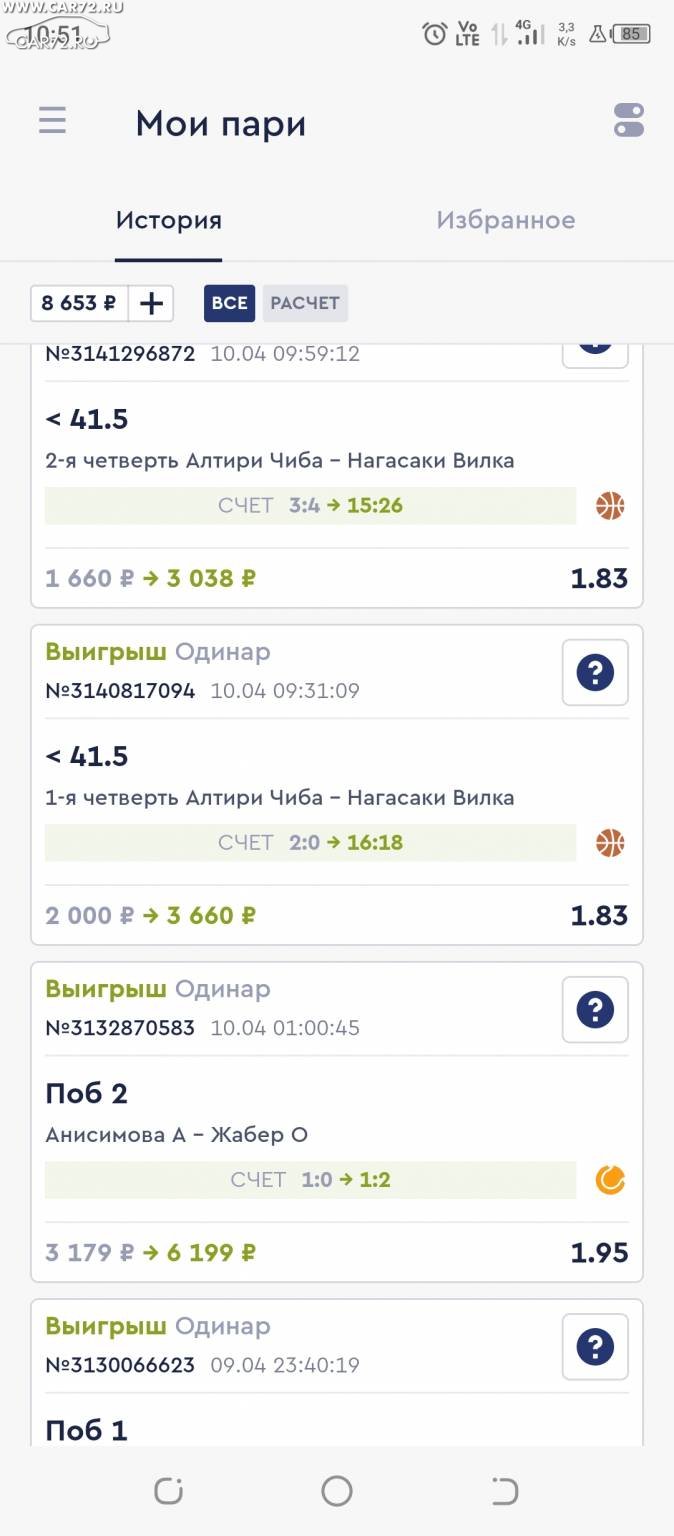Open the 1-я четверть Алтири Чиба bet card
The image size is (674, 1536).
(337, 785)
